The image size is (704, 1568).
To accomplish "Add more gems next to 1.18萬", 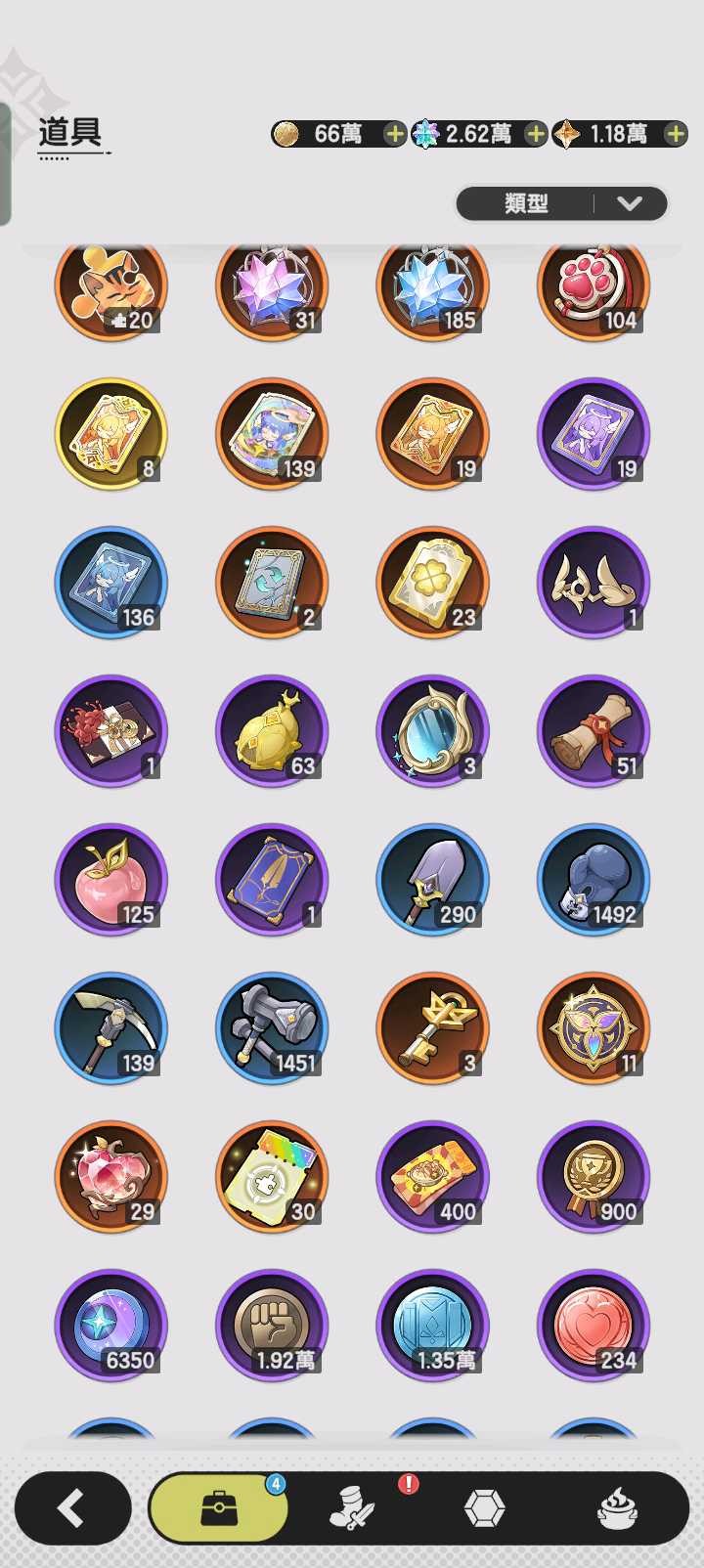I will 676,134.
